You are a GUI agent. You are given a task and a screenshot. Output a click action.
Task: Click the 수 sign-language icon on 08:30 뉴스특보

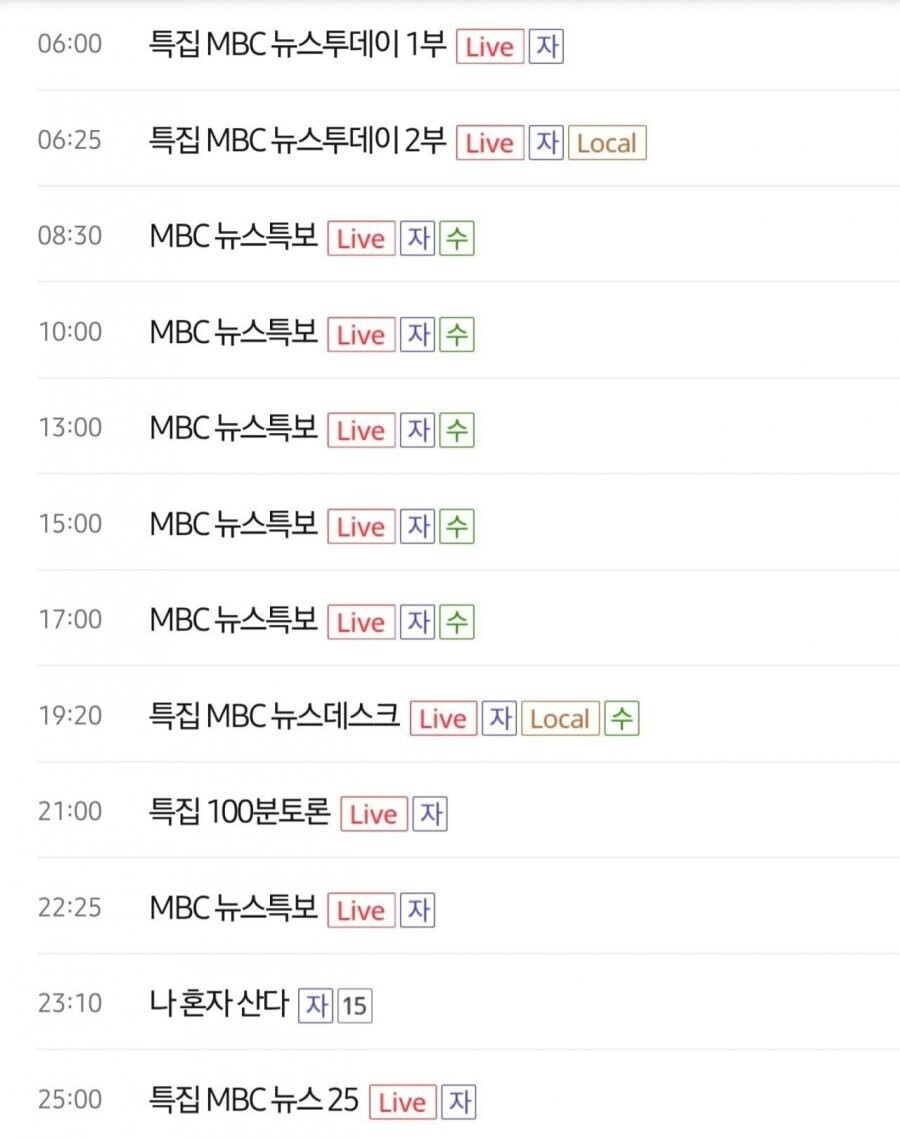tap(458, 239)
